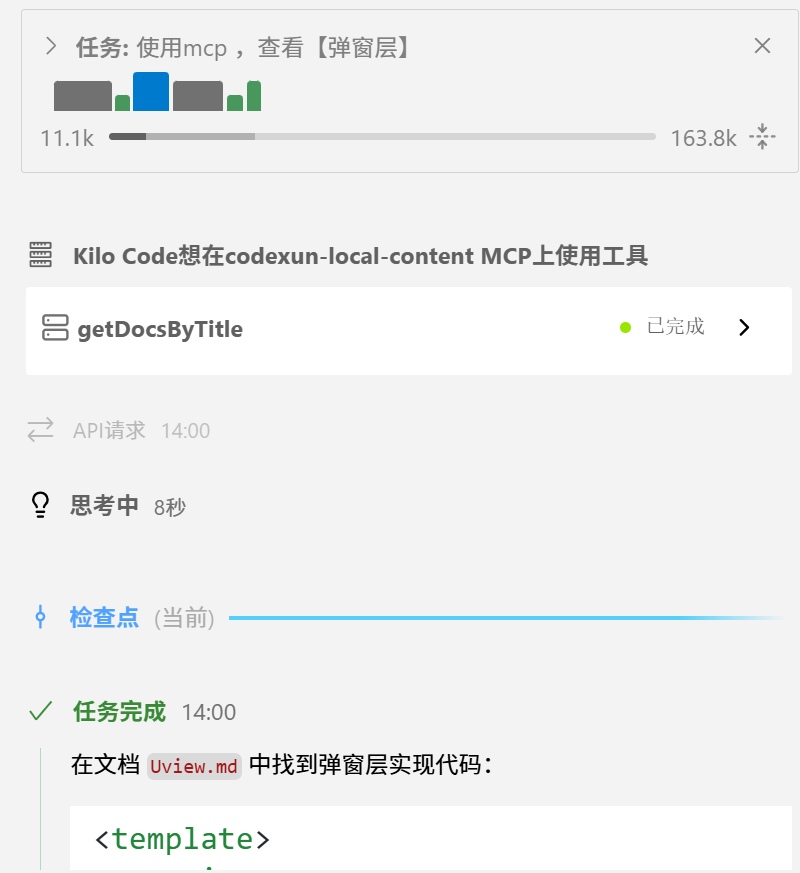Expand the API请求 row
This screenshot has width=800, height=873.
click(x=119, y=430)
